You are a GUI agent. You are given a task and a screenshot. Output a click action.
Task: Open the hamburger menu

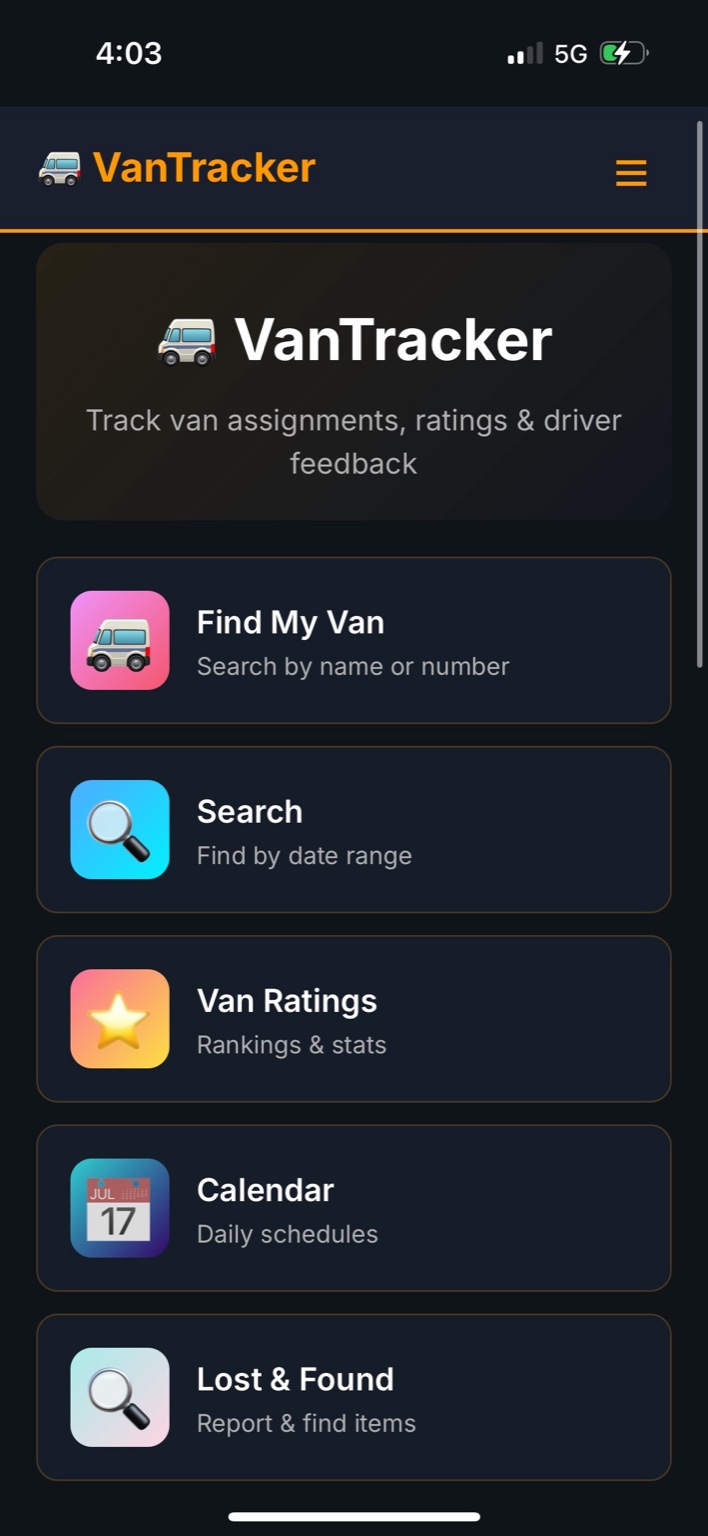coord(631,173)
